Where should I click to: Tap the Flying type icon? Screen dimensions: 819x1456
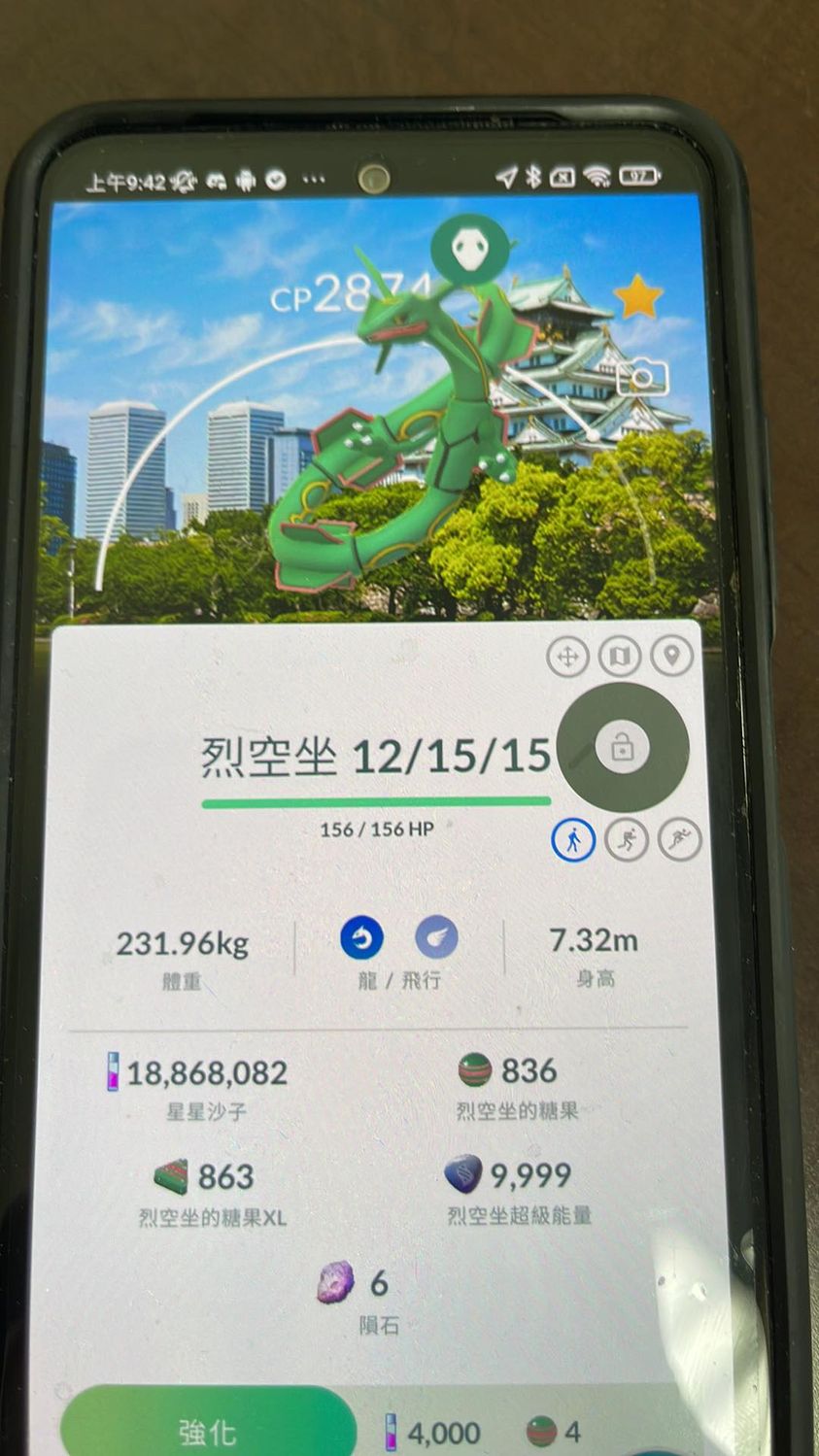[x=436, y=939]
